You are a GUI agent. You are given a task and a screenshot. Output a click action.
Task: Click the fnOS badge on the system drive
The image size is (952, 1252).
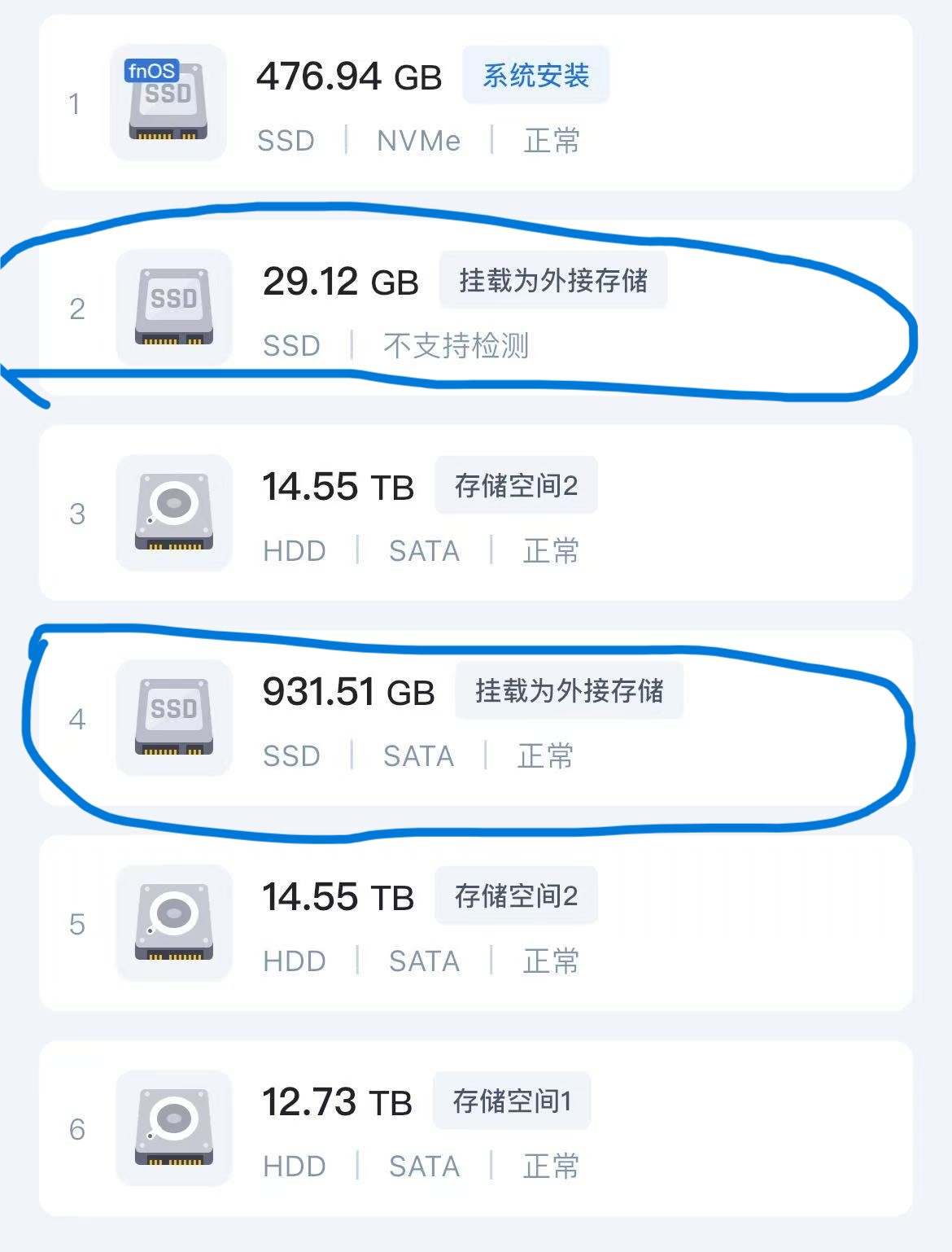click(151, 72)
